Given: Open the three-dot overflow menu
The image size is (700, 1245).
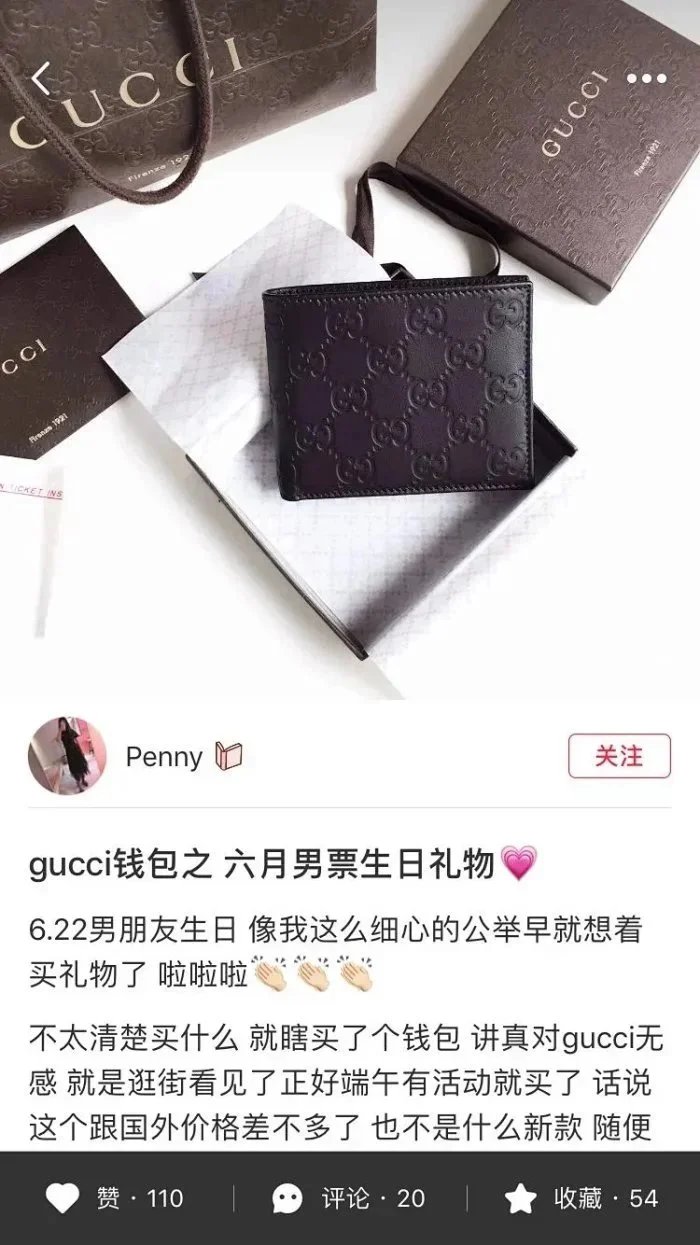Looking at the screenshot, I should [x=646, y=78].
